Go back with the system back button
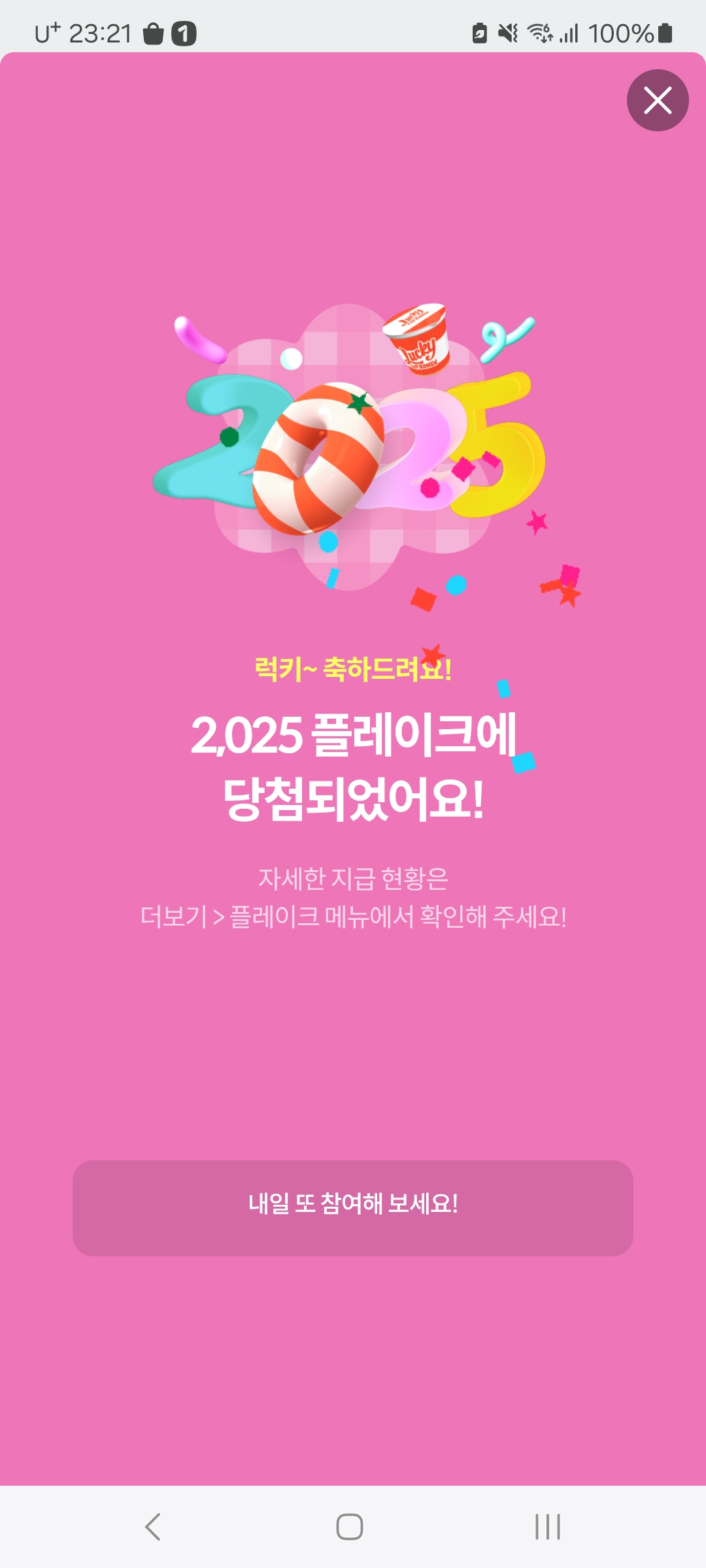 (x=153, y=1527)
